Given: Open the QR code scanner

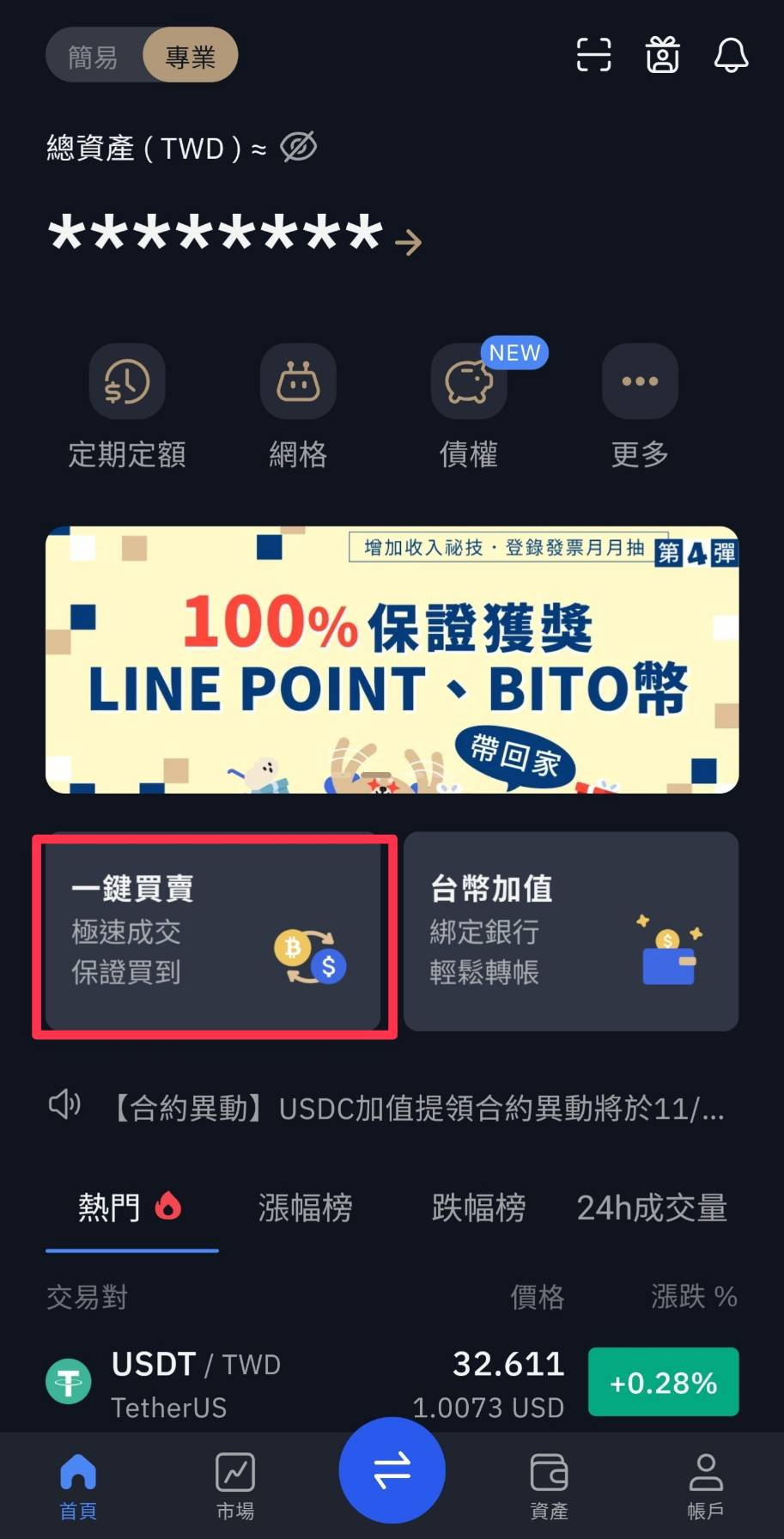Looking at the screenshot, I should tap(593, 54).
